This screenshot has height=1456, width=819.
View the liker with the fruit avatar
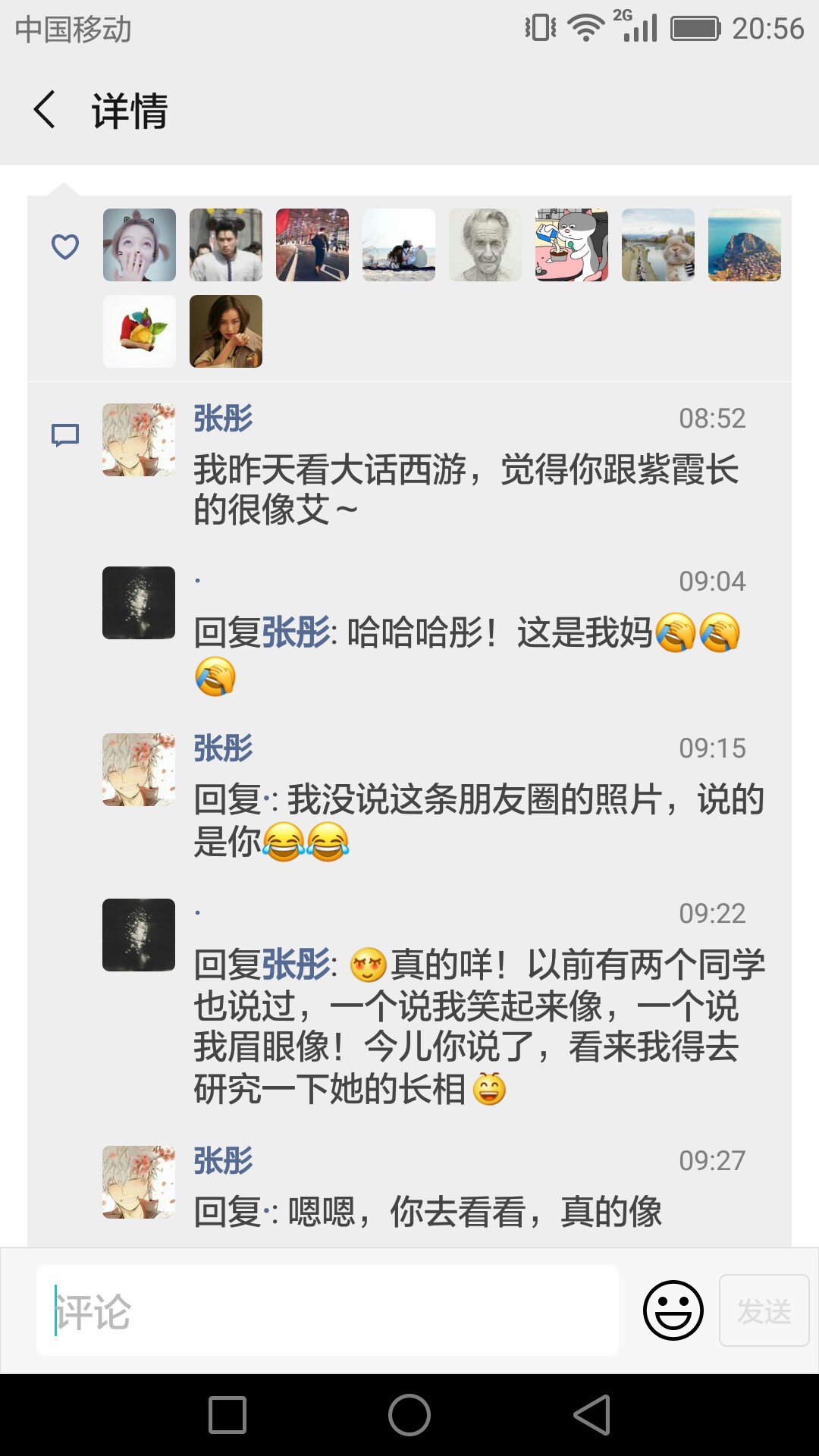(140, 331)
